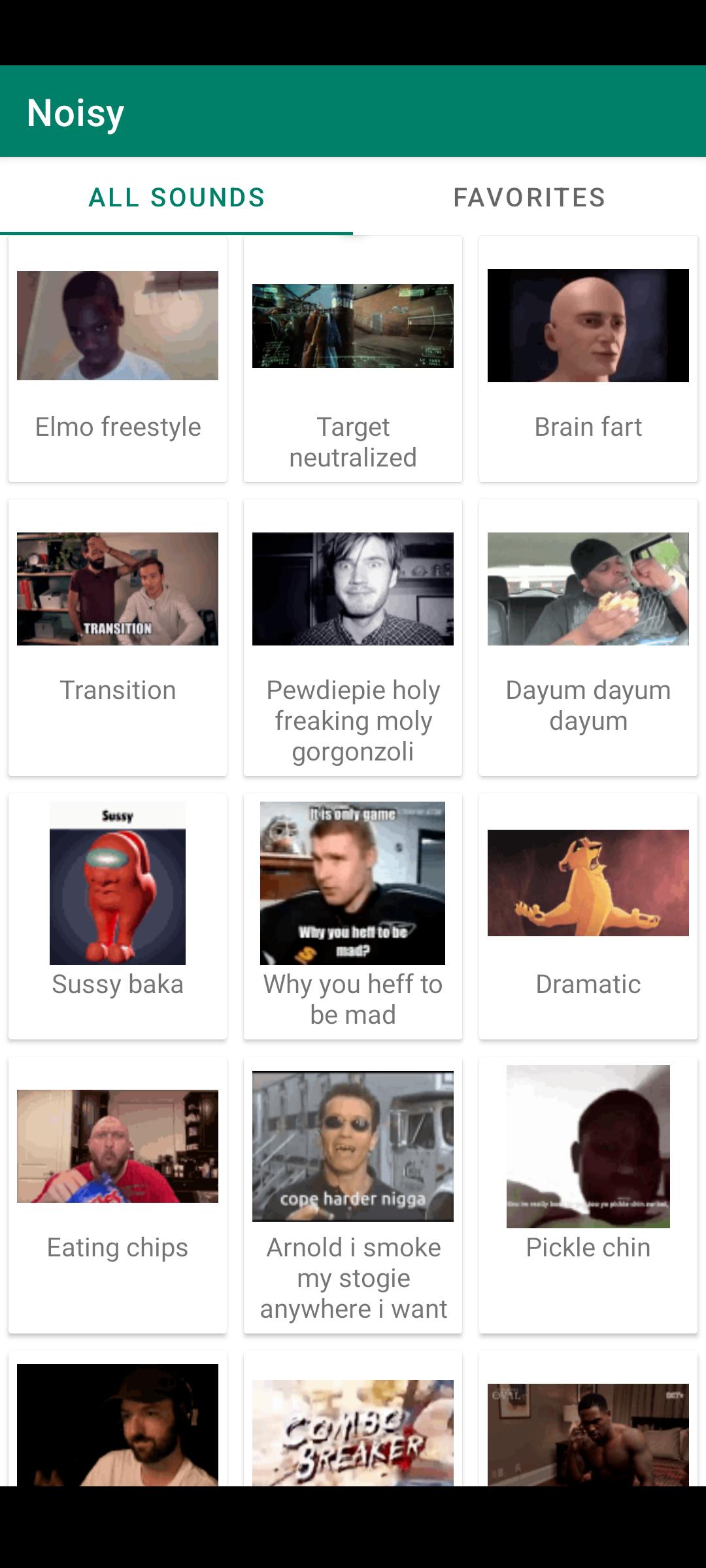Open the Transition sound card

(x=118, y=638)
